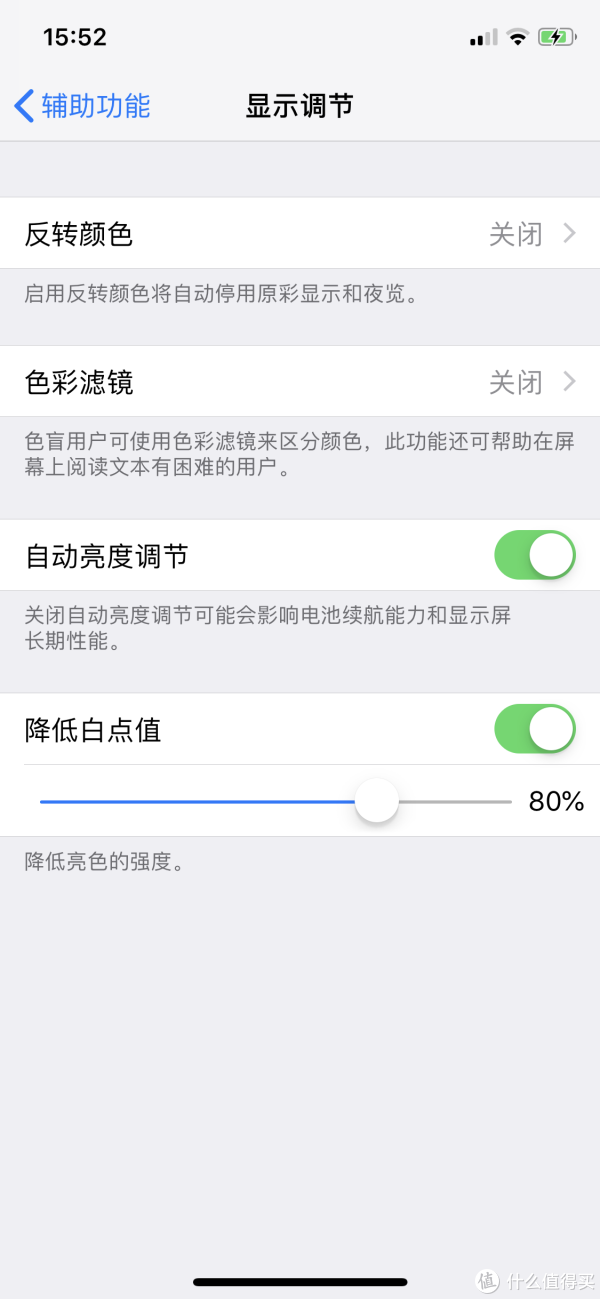
Task: Tap the white point intensity slider
Action: pyautogui.click(x=377, y=801)
